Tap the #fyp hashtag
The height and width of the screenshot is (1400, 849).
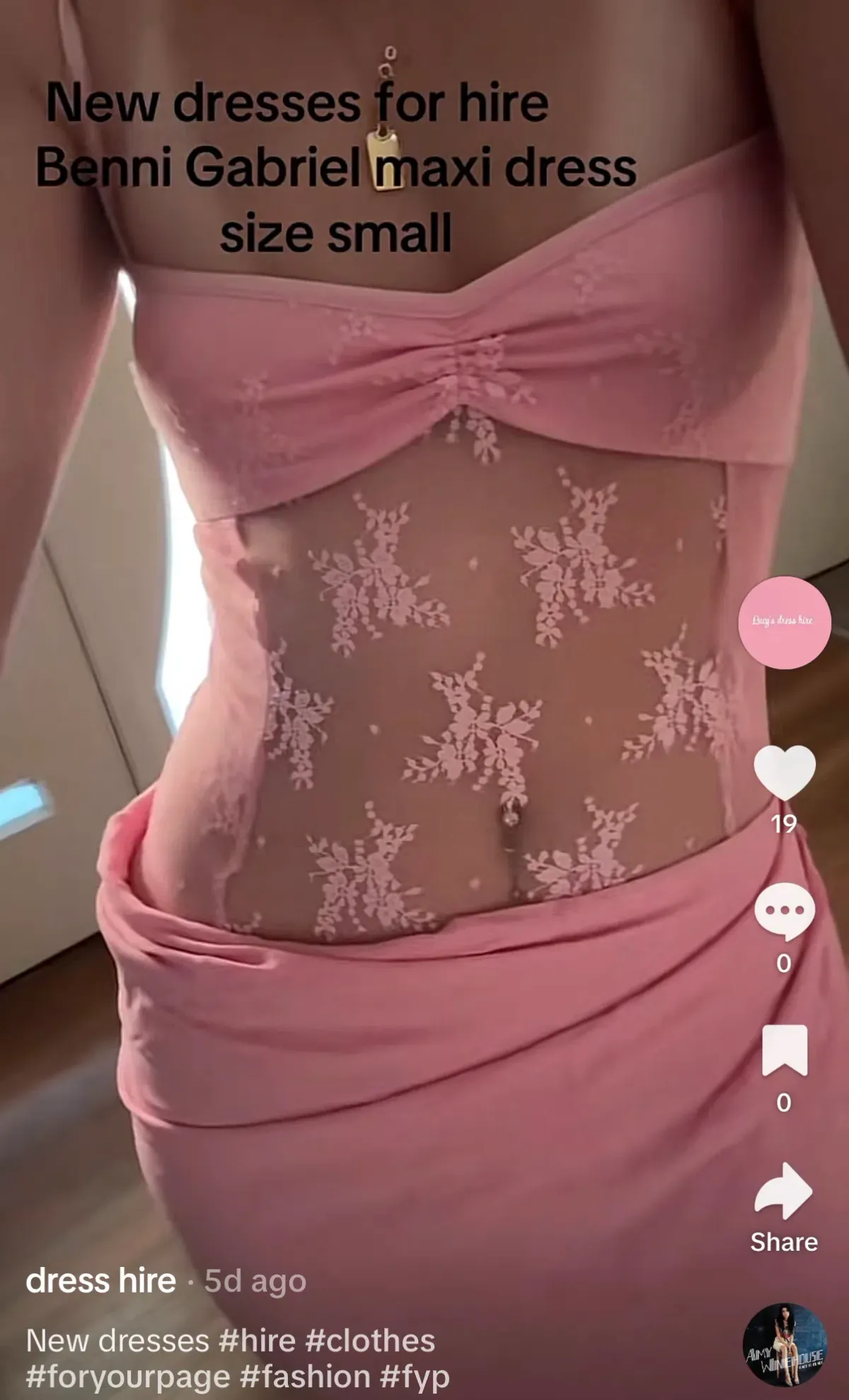415,1377
